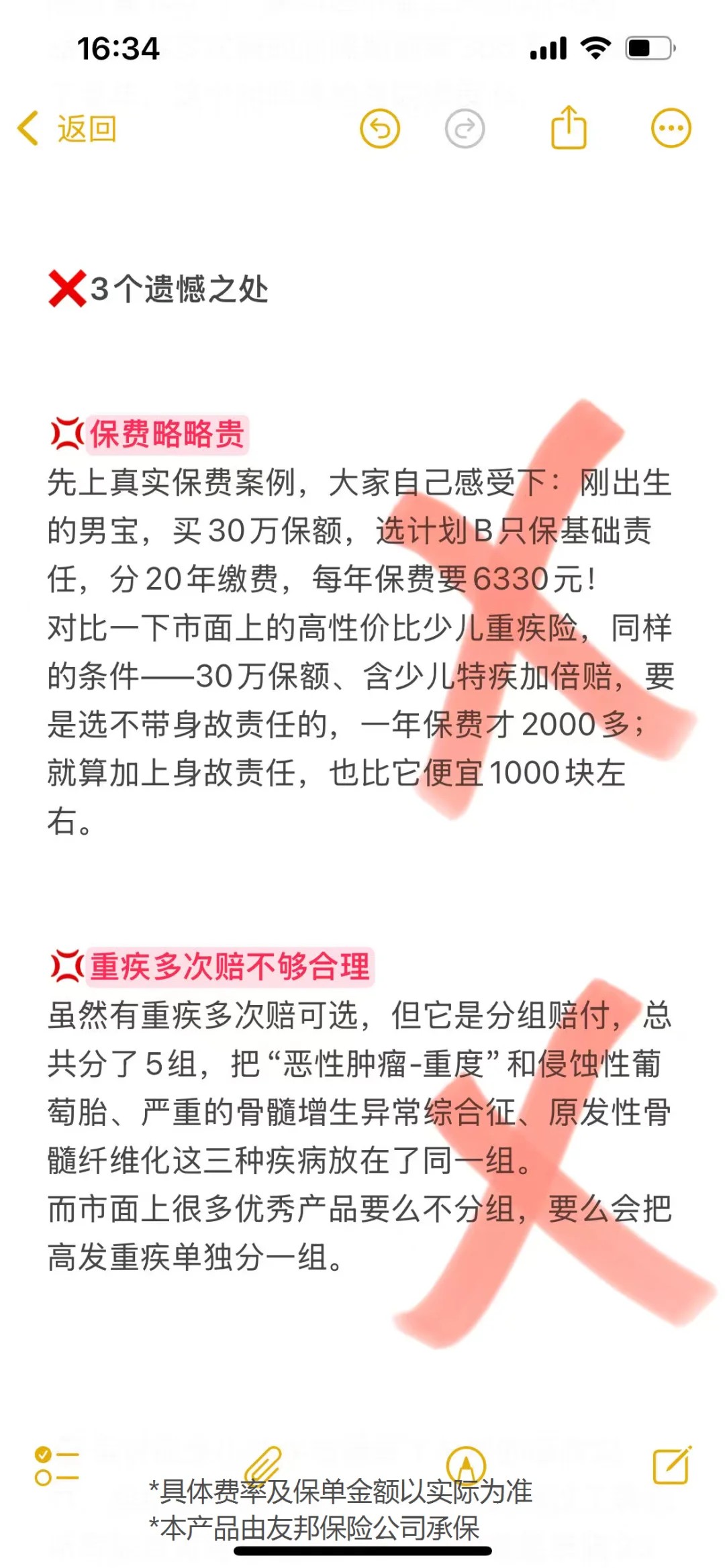This screenshot has width=725, height=1568.
Task: Open the more options menu
Action: pyautogui.click(x=671, y=128)
